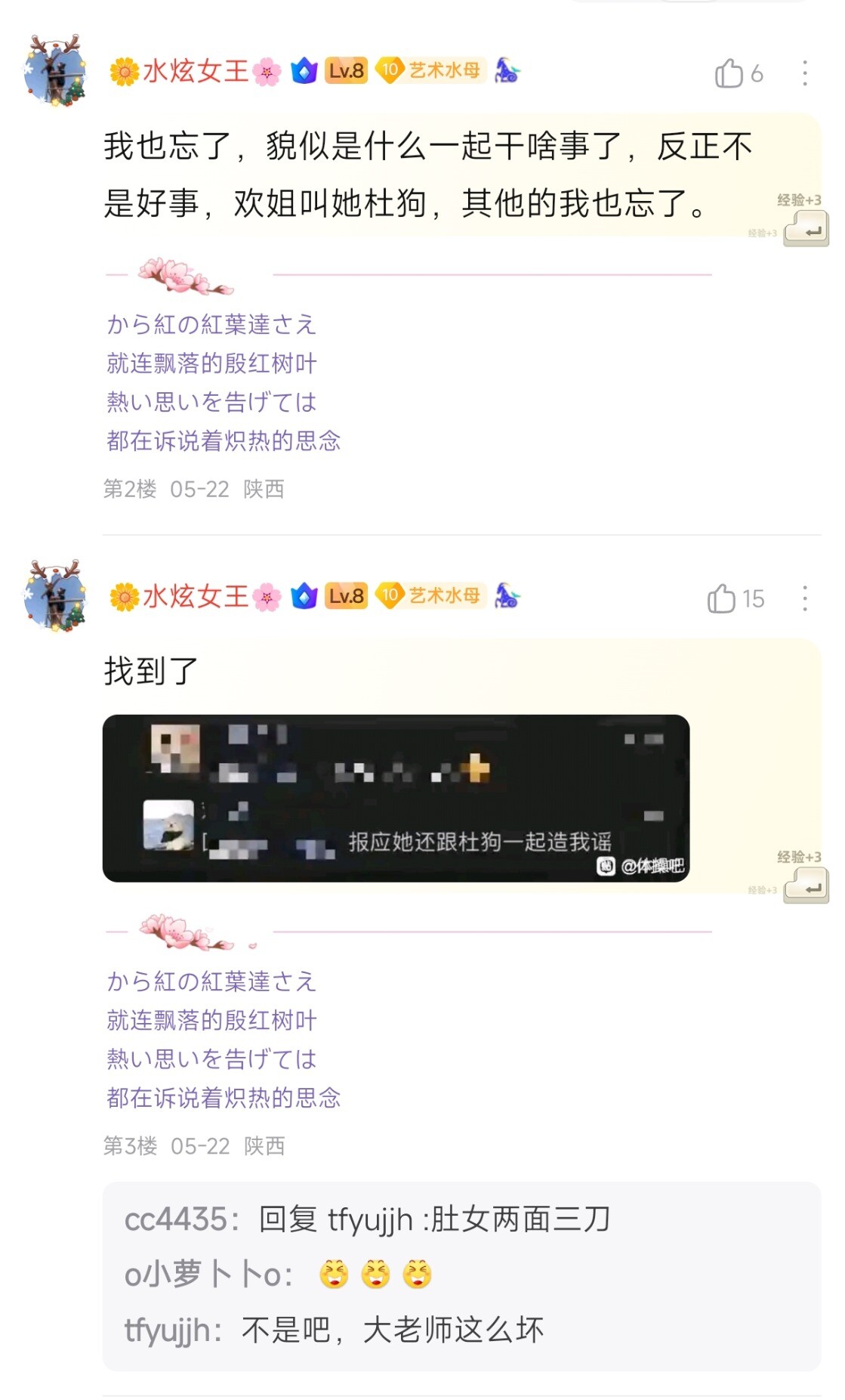This screenshot has width=845, height=1400.
Task: Like the 找到了 post with 15 likes
Action: (x=722, y=598)
